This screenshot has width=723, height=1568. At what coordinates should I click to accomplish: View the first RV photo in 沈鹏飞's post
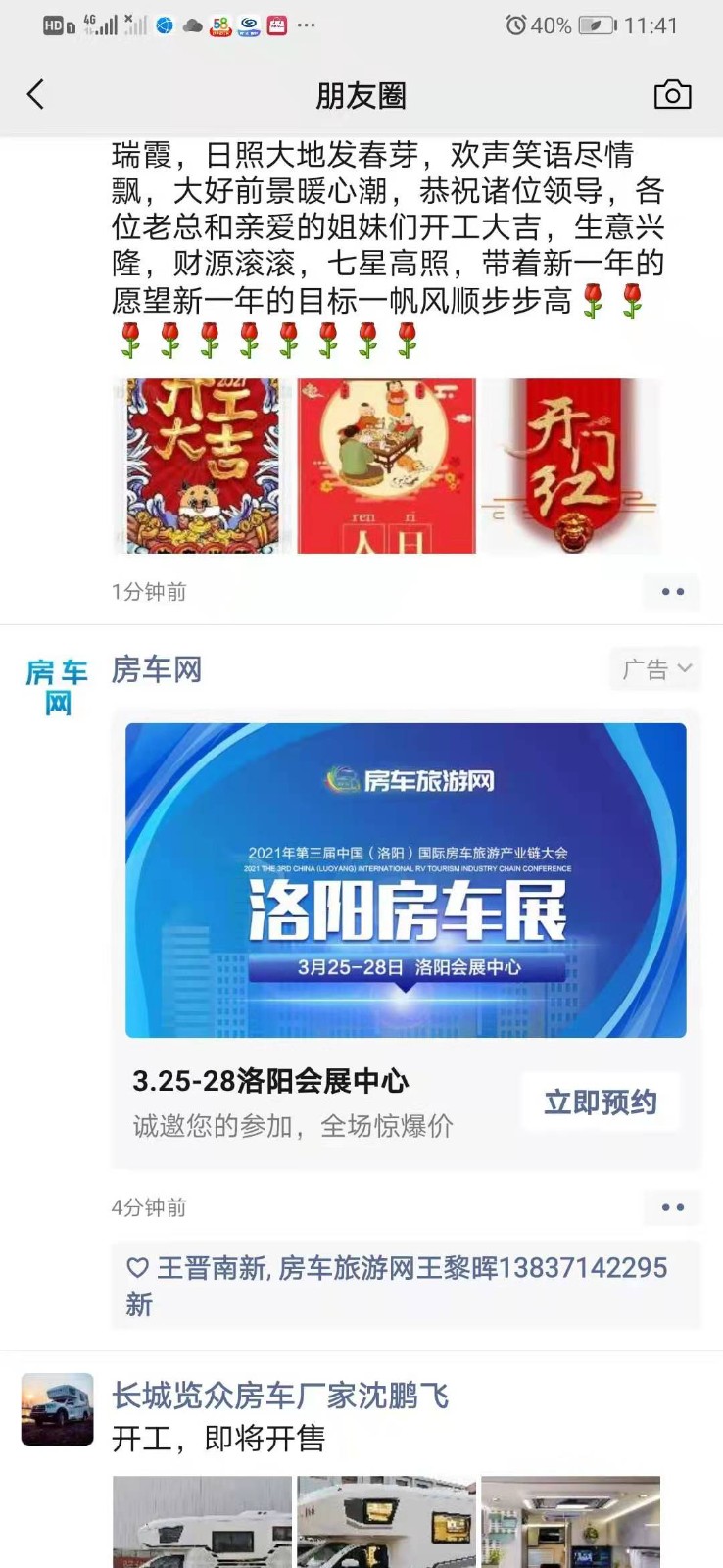(x=202, y=1522)
